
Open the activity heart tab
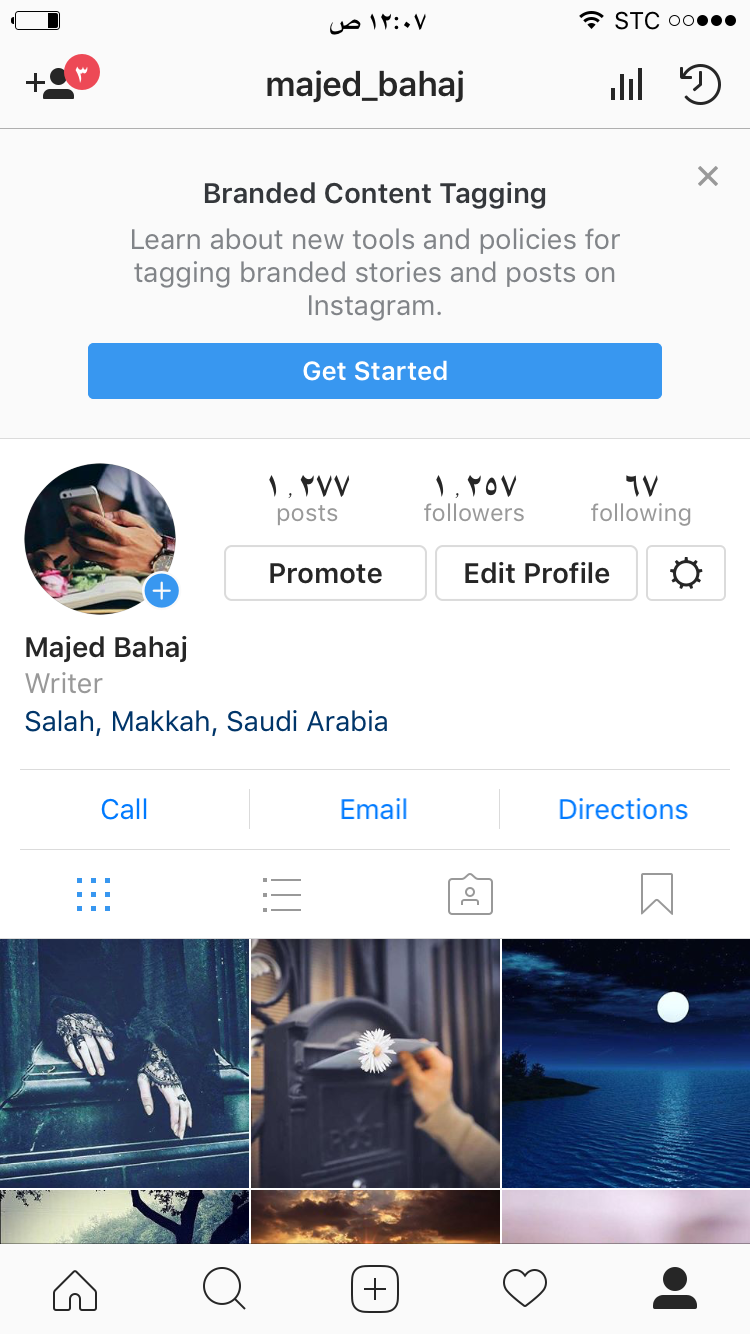525,1289
